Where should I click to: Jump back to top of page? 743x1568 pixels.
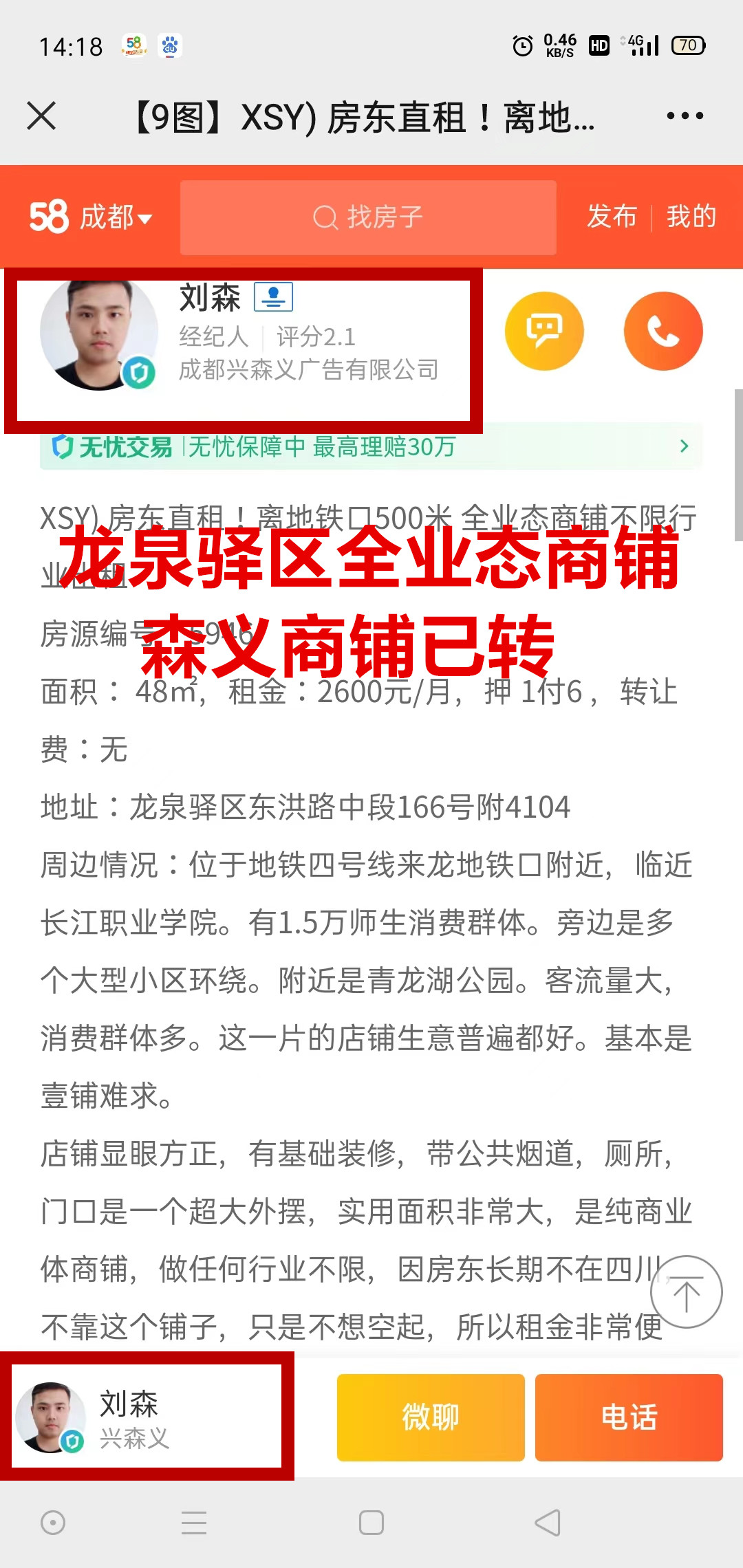pos(686,1292)
